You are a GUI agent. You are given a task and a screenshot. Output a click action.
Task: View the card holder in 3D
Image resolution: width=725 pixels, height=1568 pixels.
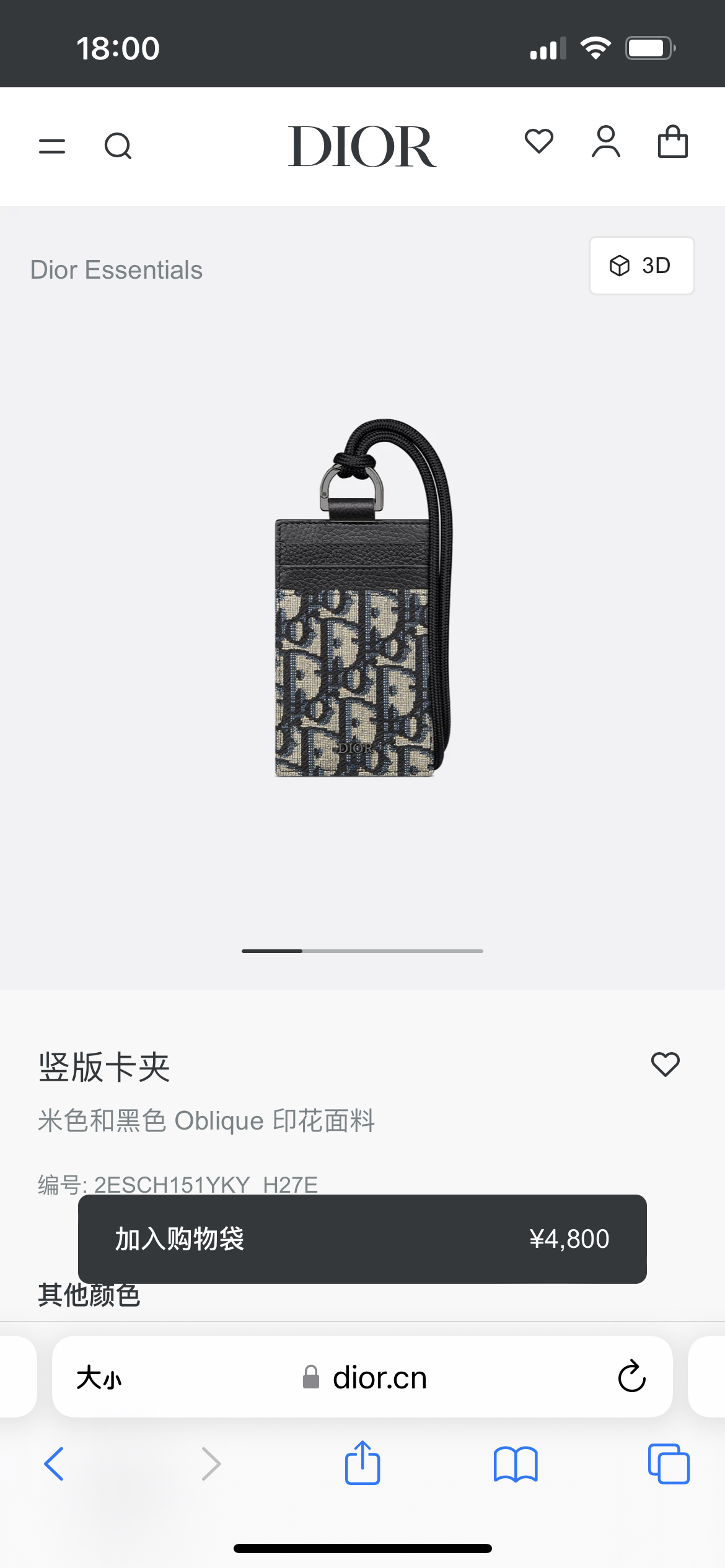641,266
